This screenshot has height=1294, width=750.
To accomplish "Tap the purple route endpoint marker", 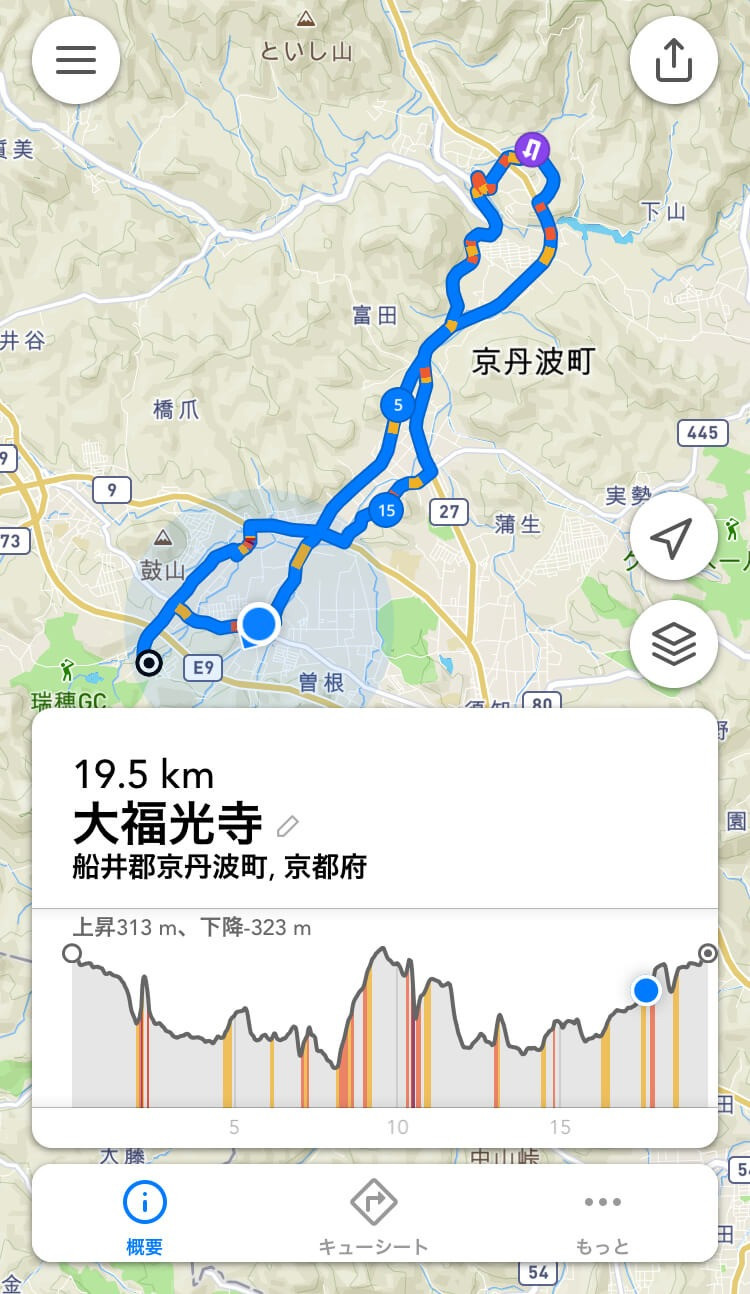I will click(533, 150).
